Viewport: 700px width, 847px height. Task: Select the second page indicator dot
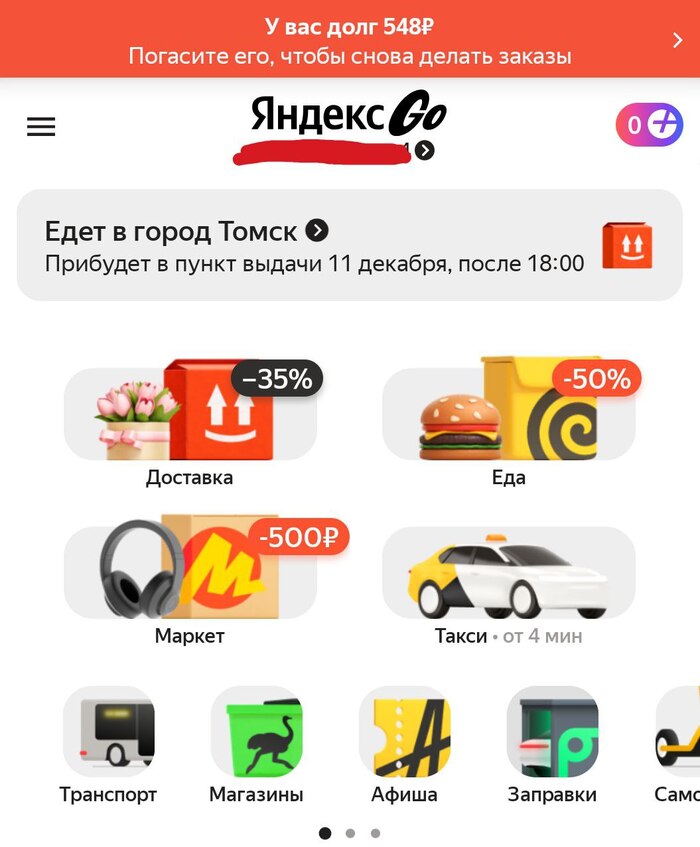click(350, 833)
